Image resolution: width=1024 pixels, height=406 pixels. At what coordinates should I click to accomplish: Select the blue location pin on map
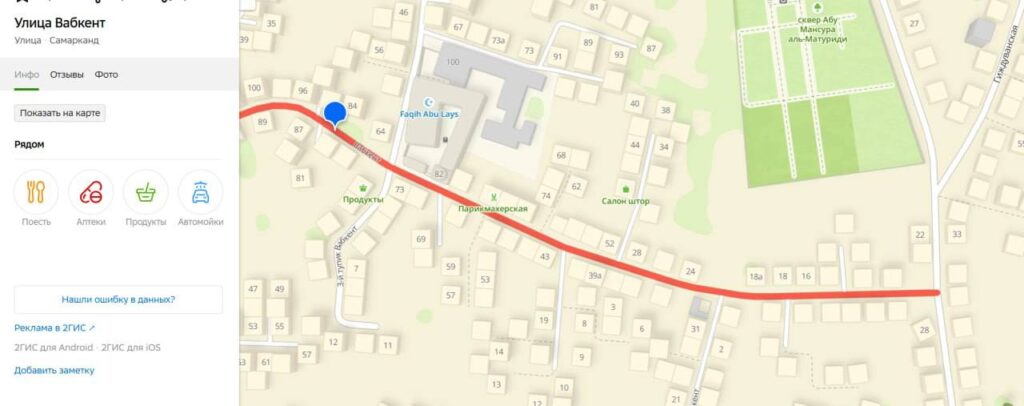335,114
